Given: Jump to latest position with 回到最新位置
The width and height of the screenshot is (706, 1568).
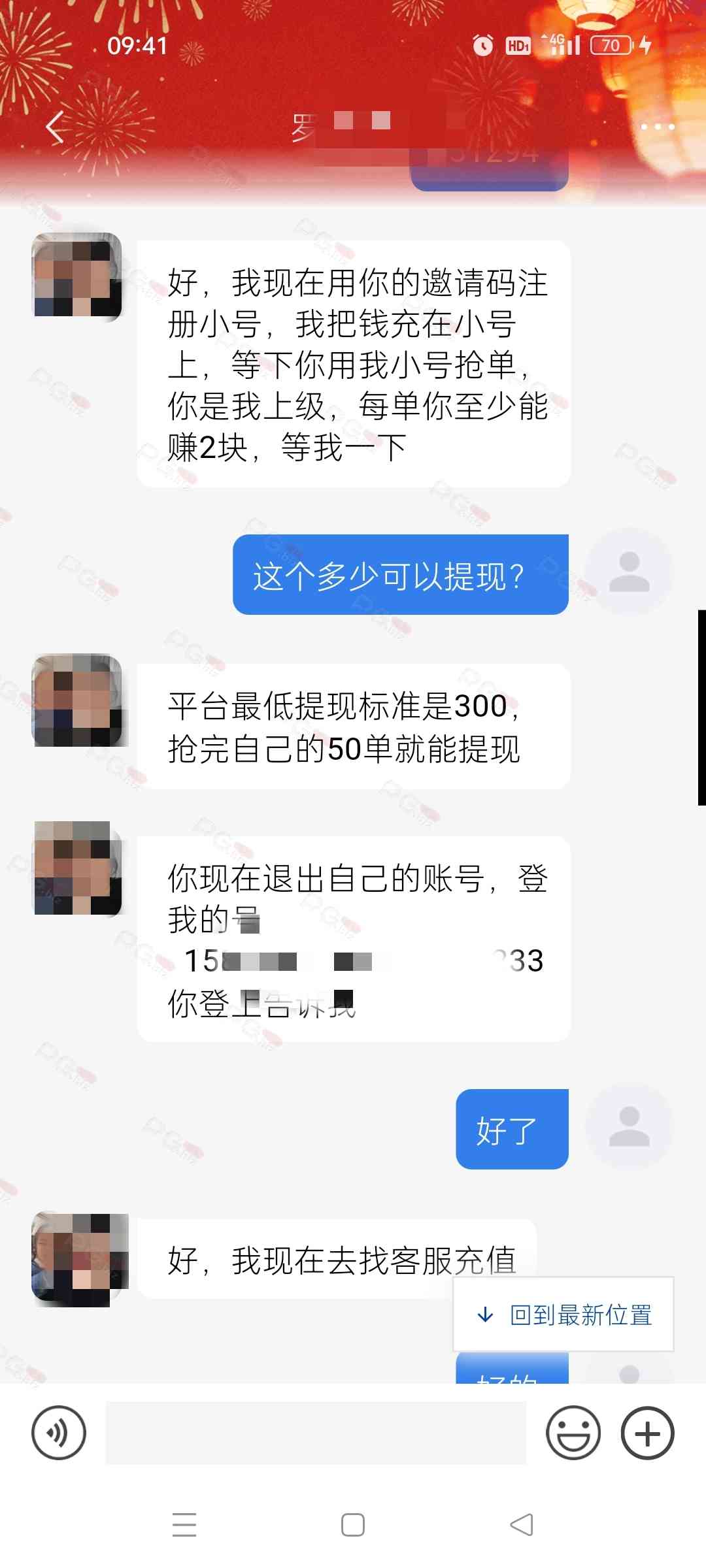Looking at the screenshot, I should 563,1315.
